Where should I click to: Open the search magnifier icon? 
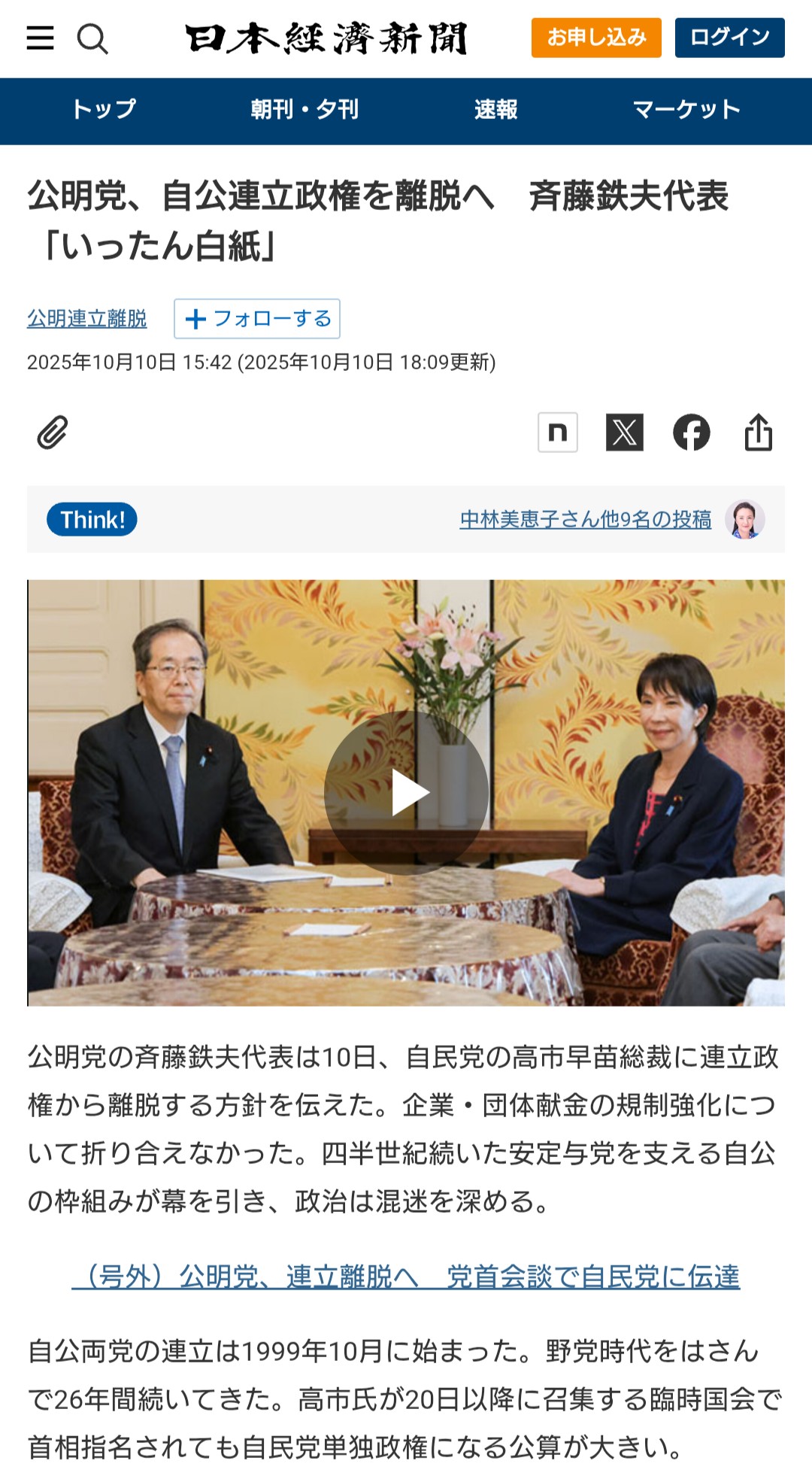tap(92, 38)
